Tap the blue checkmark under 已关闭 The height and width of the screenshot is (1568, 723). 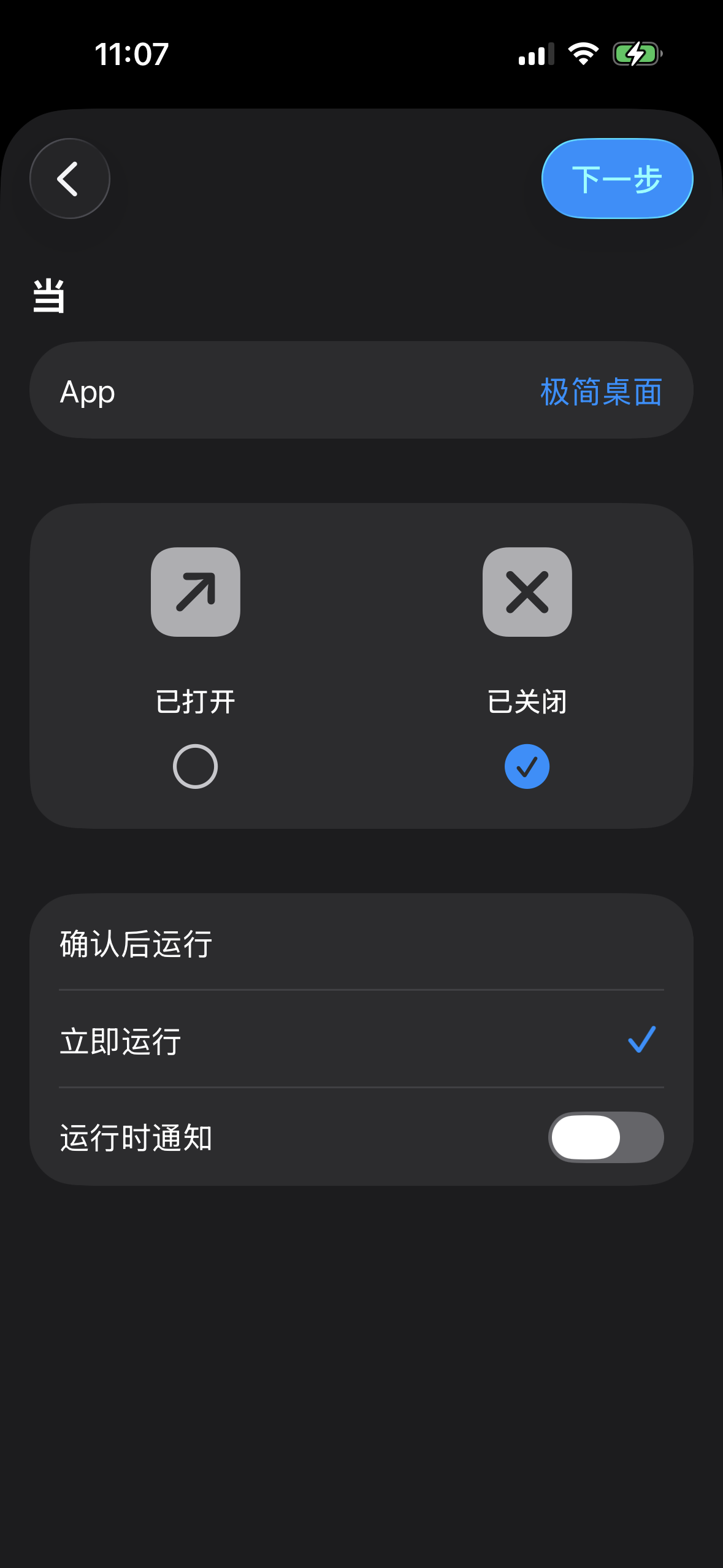pos(527,765)
